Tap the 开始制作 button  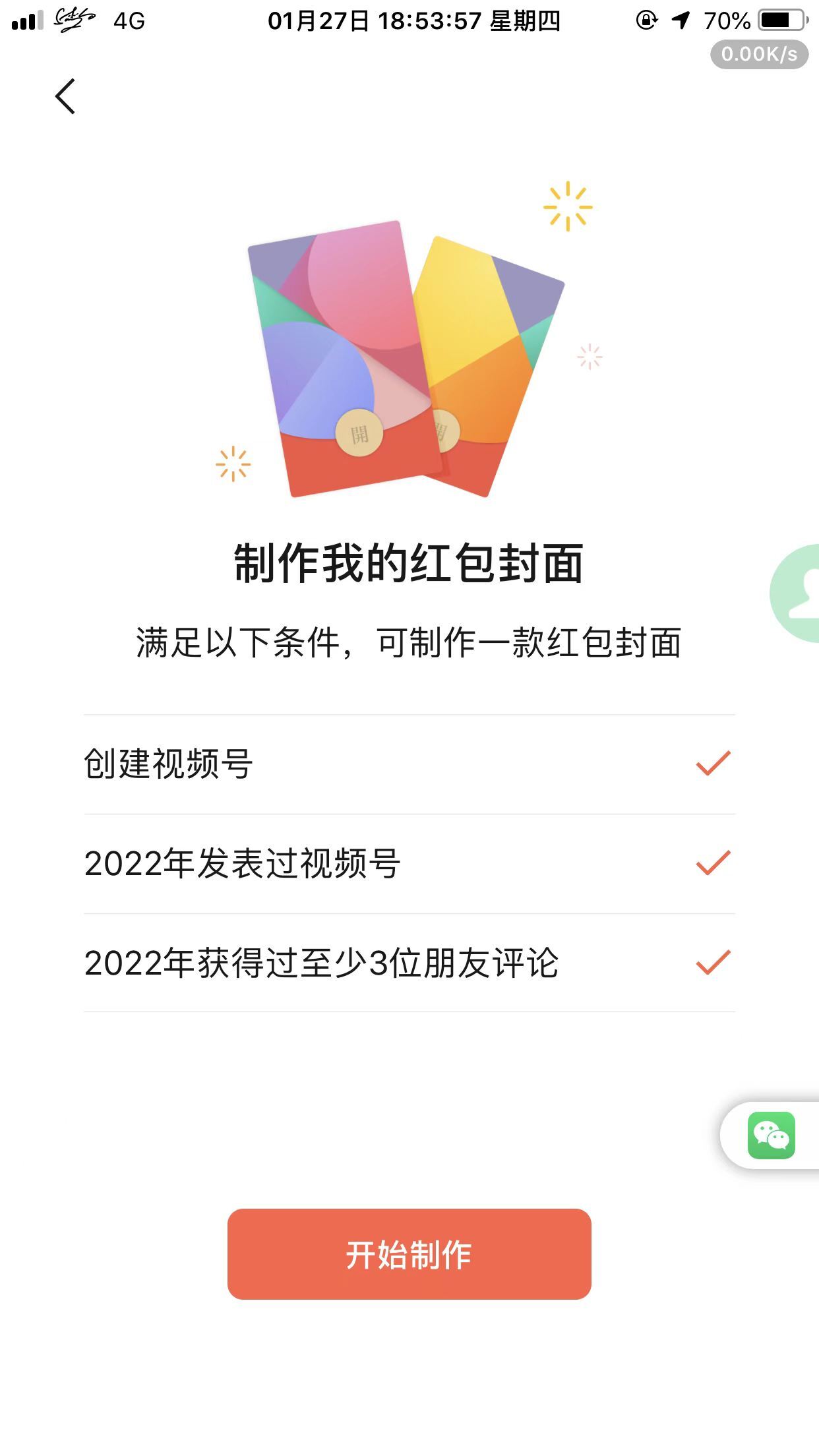[409, 1254]
